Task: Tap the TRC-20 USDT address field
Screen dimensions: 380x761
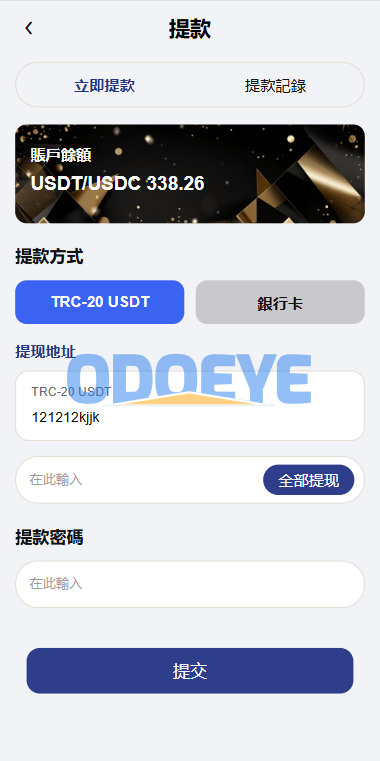Action: click(190, 406)
